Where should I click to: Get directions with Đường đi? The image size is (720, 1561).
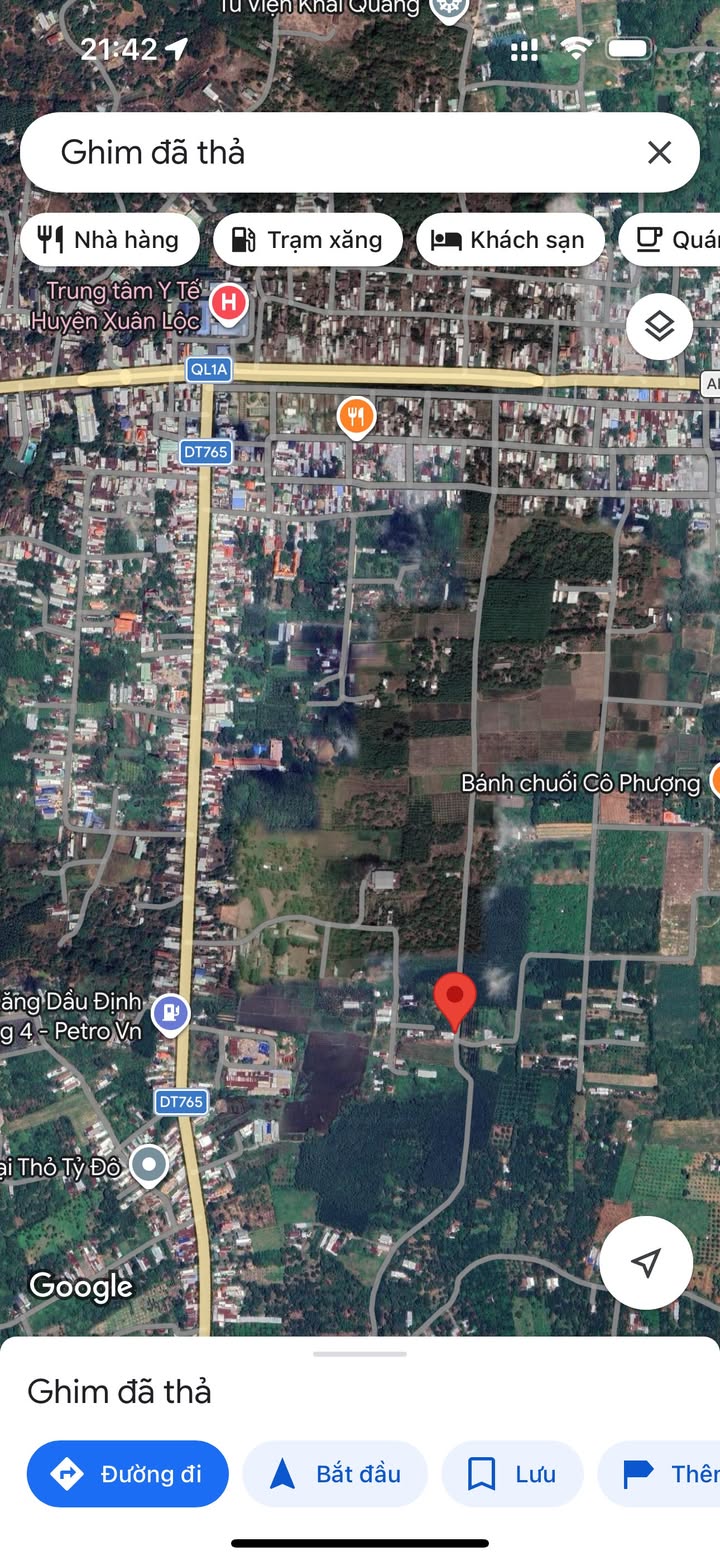tap(128, 1473)
